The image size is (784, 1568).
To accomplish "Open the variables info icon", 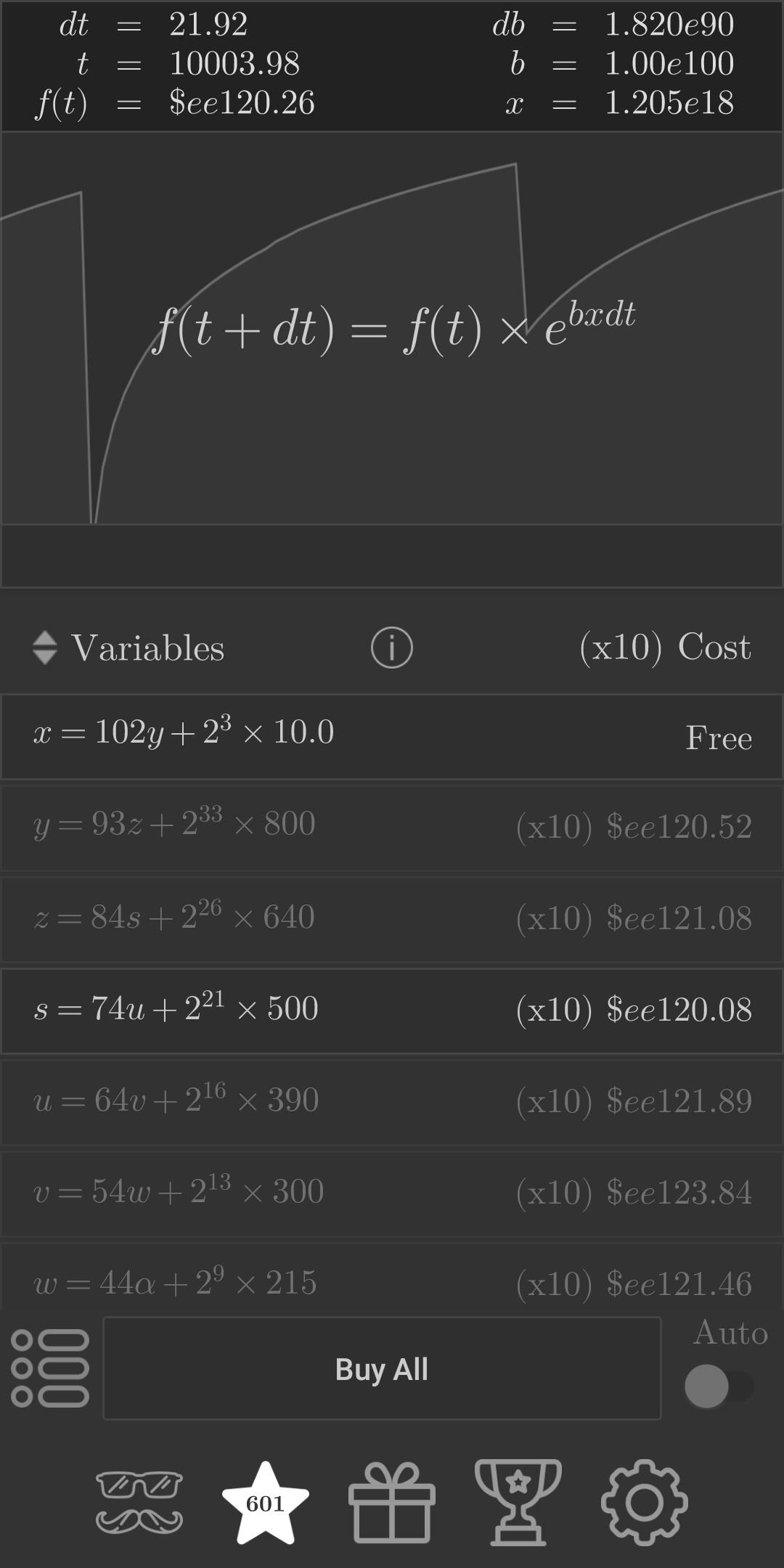I will (392, 648).
